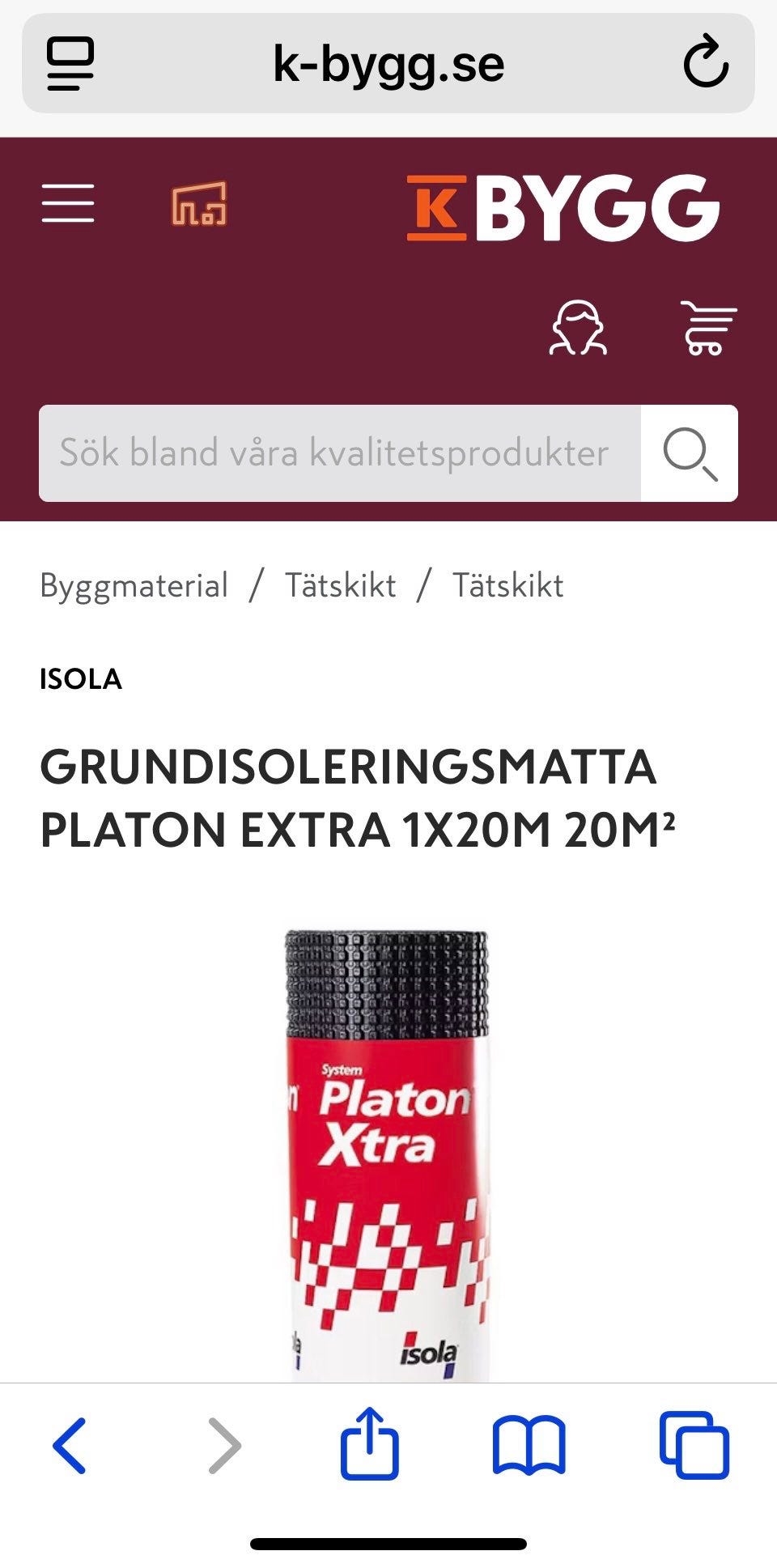The width and height of the screenshot is (777, 1568).
Task: Open the account profile icon
Action: pyautogui.click(x=578, y=327)
